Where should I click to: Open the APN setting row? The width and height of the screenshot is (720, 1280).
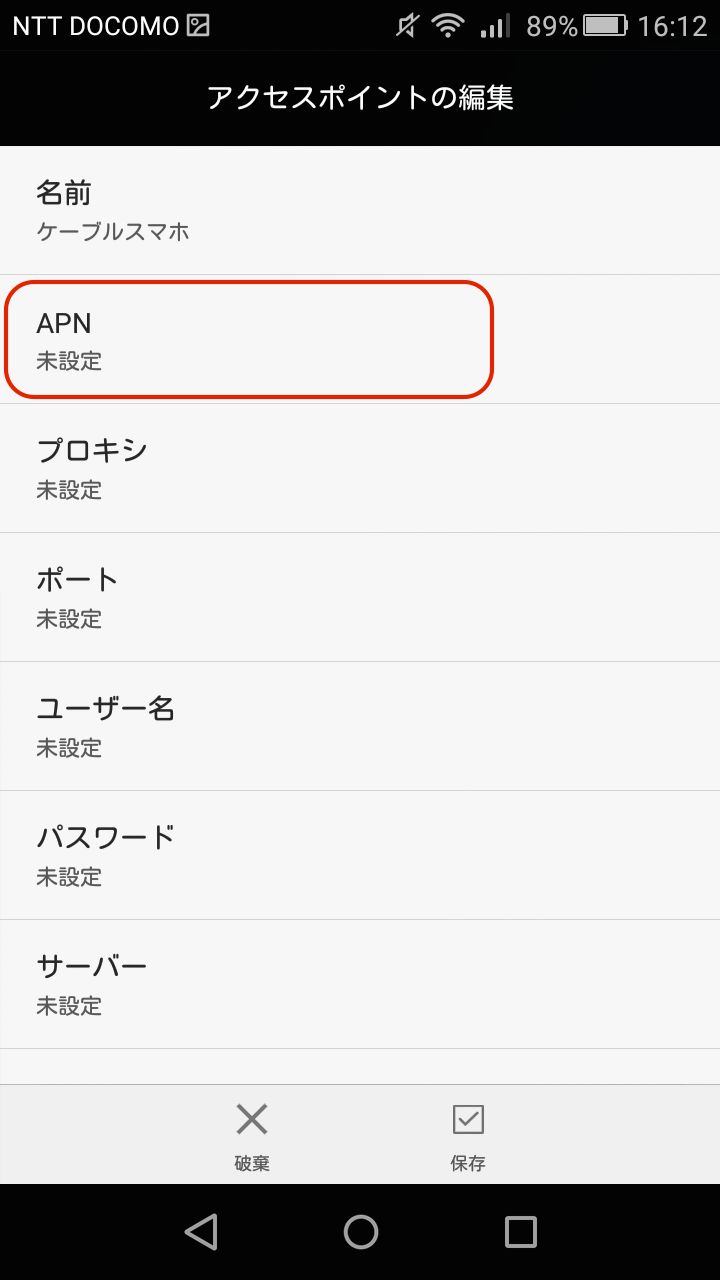[x=360, y=339]
